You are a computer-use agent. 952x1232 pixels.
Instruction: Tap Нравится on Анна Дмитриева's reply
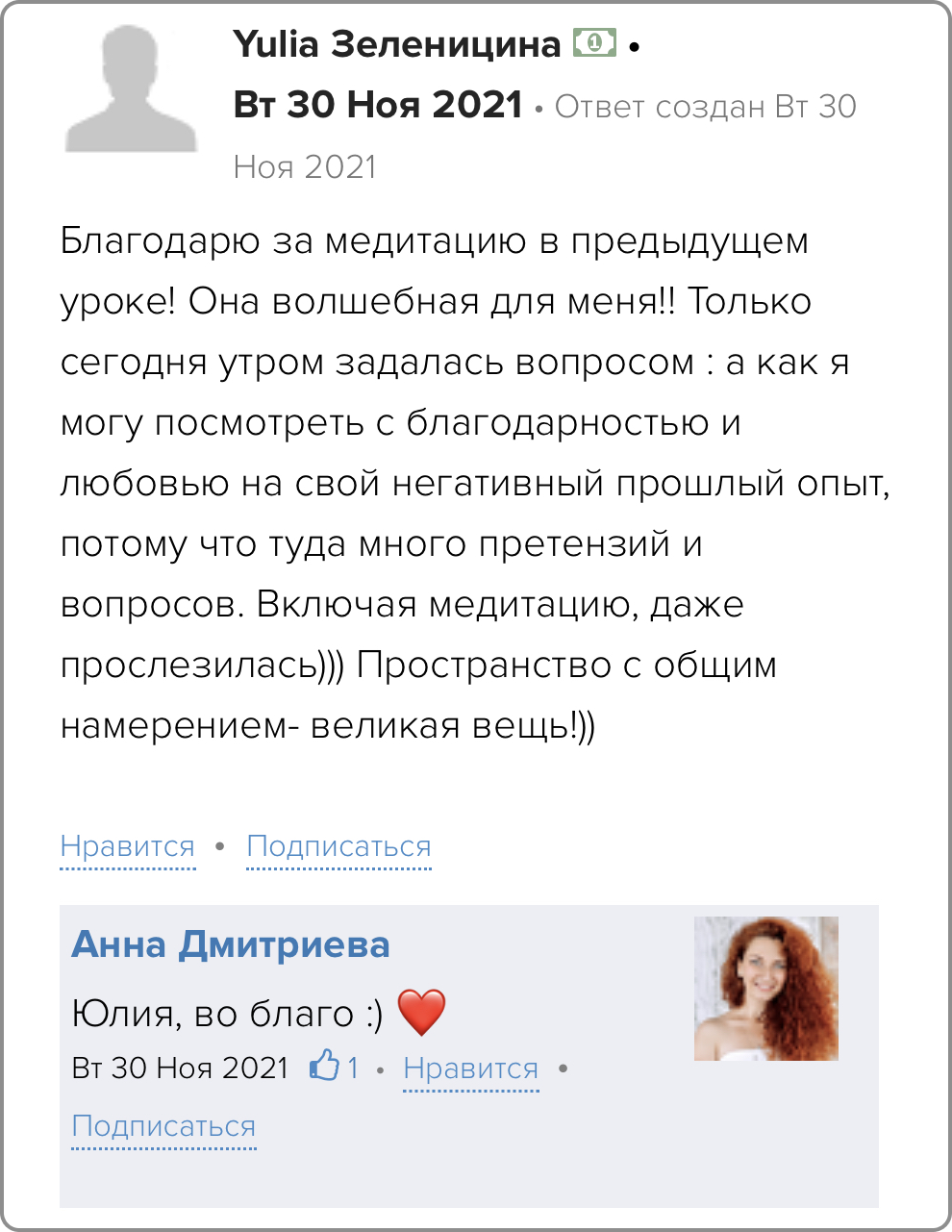[x=470, y=1069]
